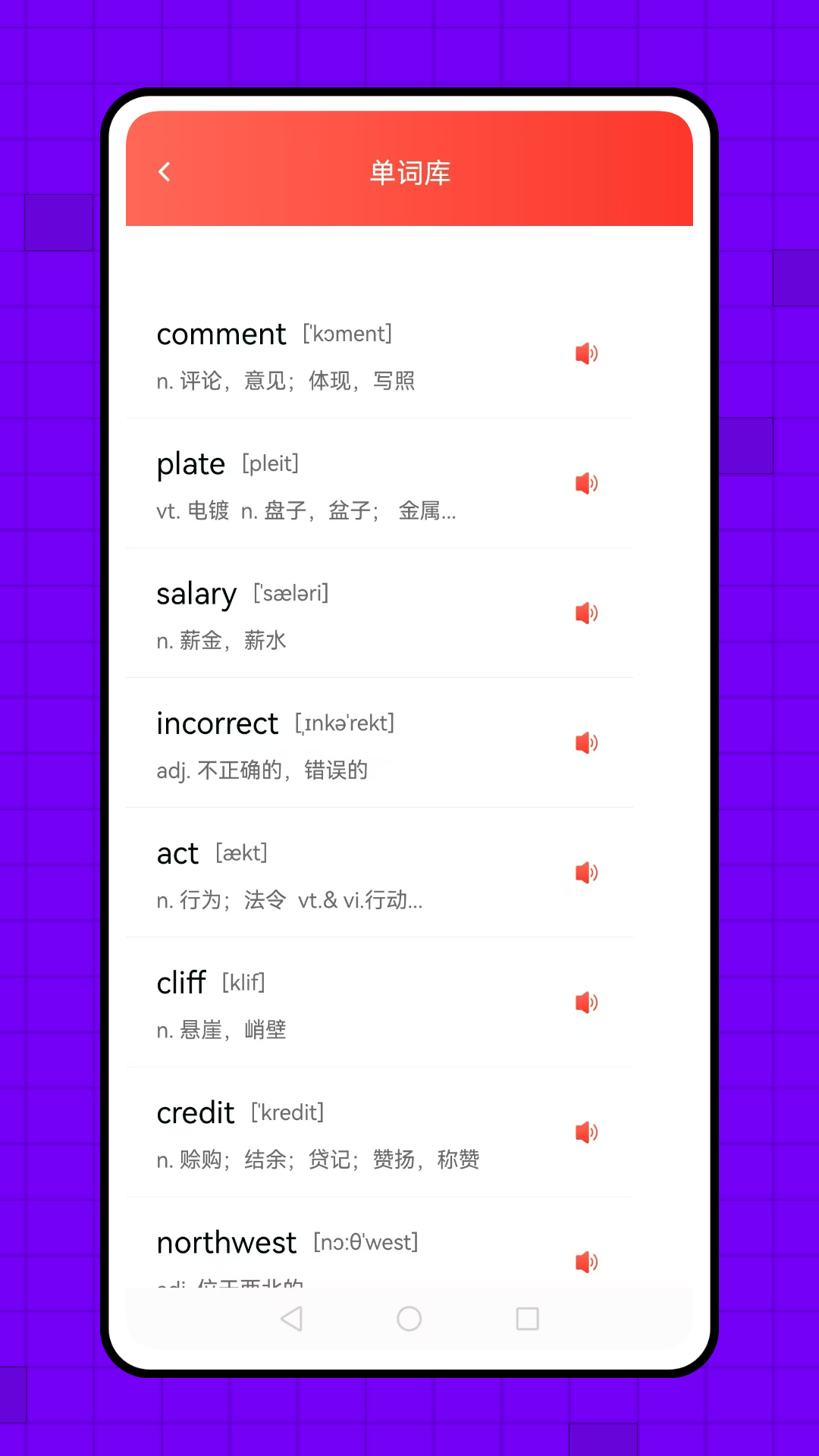Play audio for cliff
Image resolution: width=819 pixels, height=1456 pixels.
click(x=585, y=1003)
